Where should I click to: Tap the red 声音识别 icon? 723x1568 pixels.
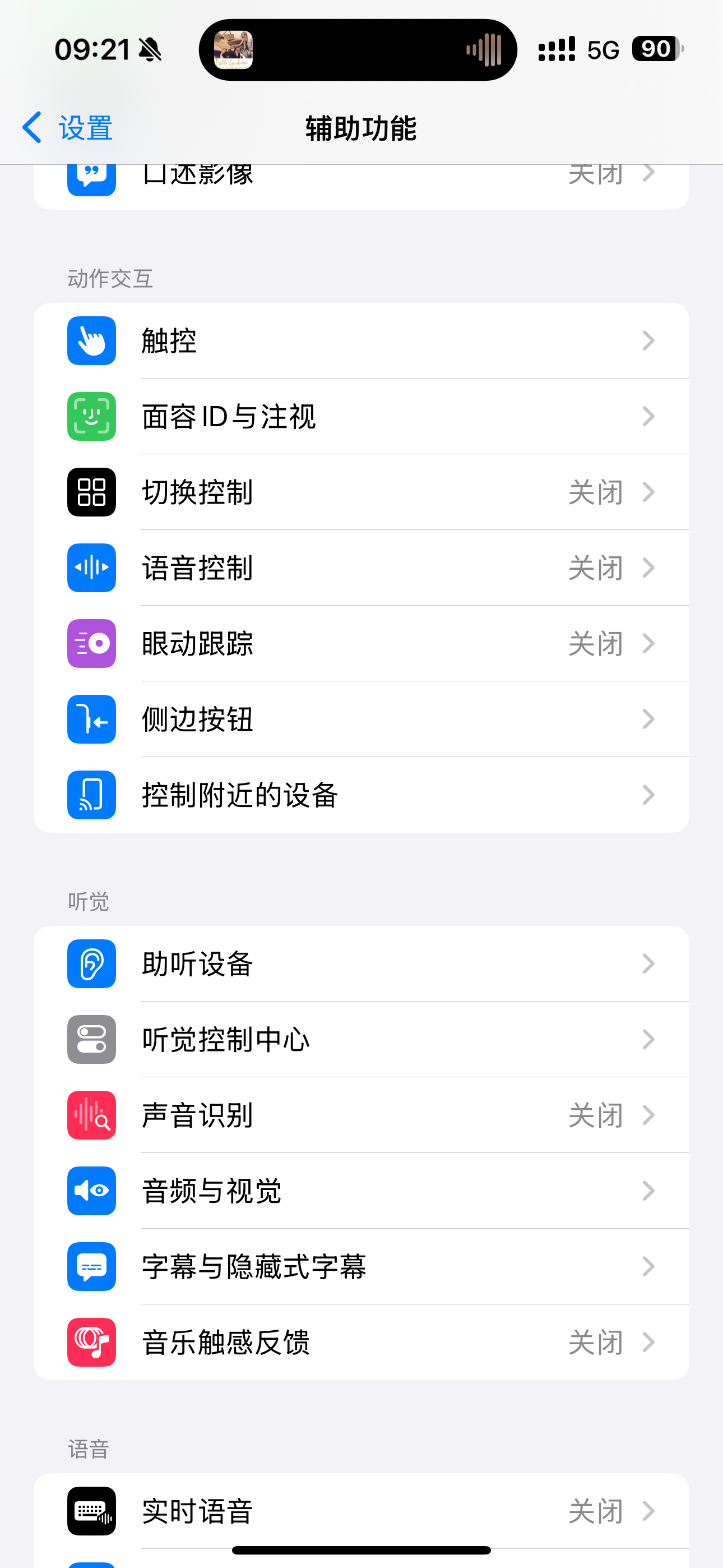pyautogui.click(x=91, y=1115)
